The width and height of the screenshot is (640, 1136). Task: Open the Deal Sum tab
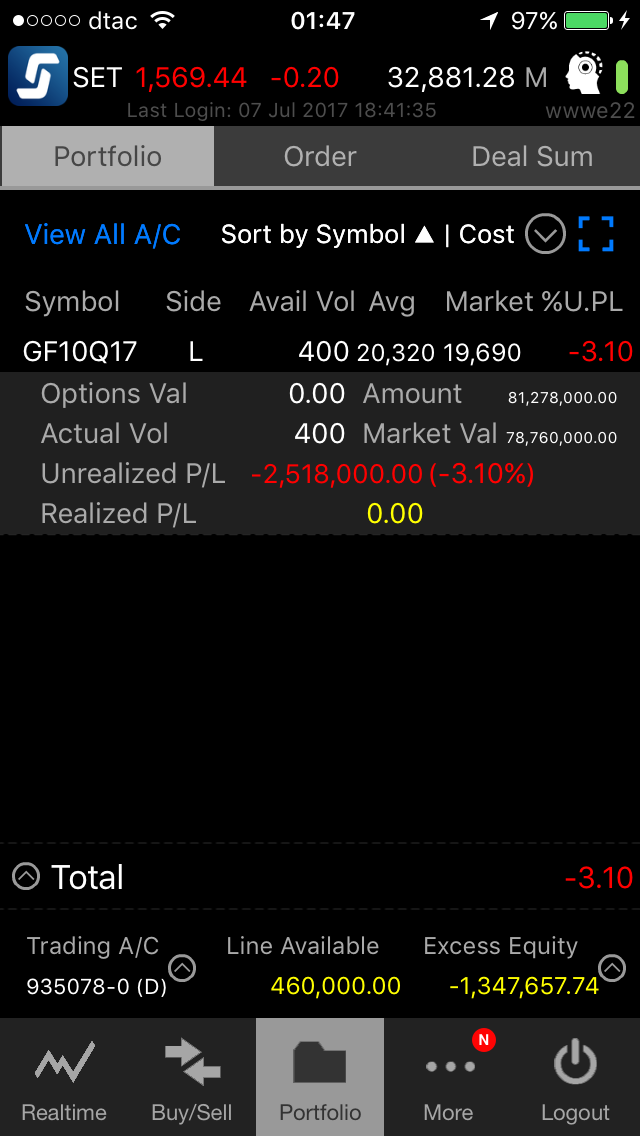click(x=532, y=157)
